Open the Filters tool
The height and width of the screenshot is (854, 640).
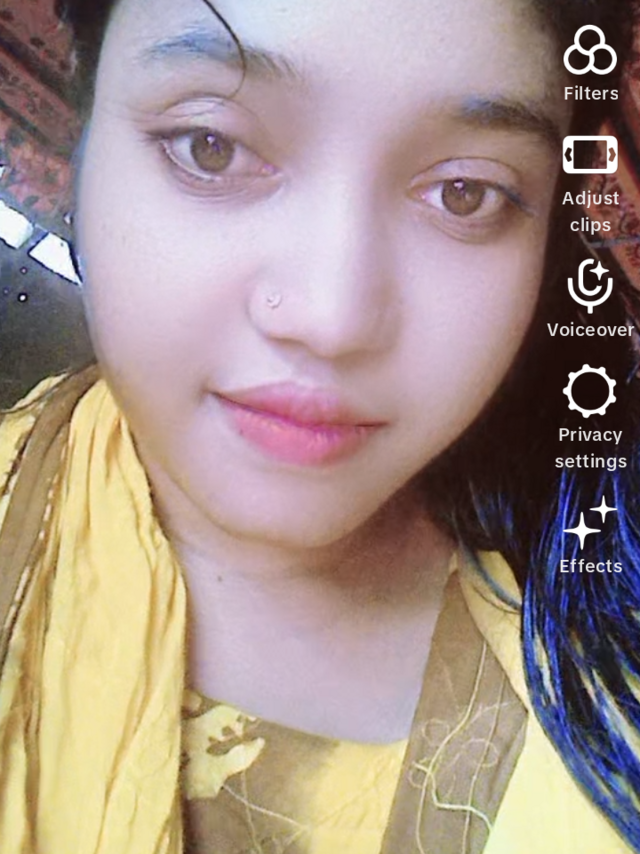[590, 52]
